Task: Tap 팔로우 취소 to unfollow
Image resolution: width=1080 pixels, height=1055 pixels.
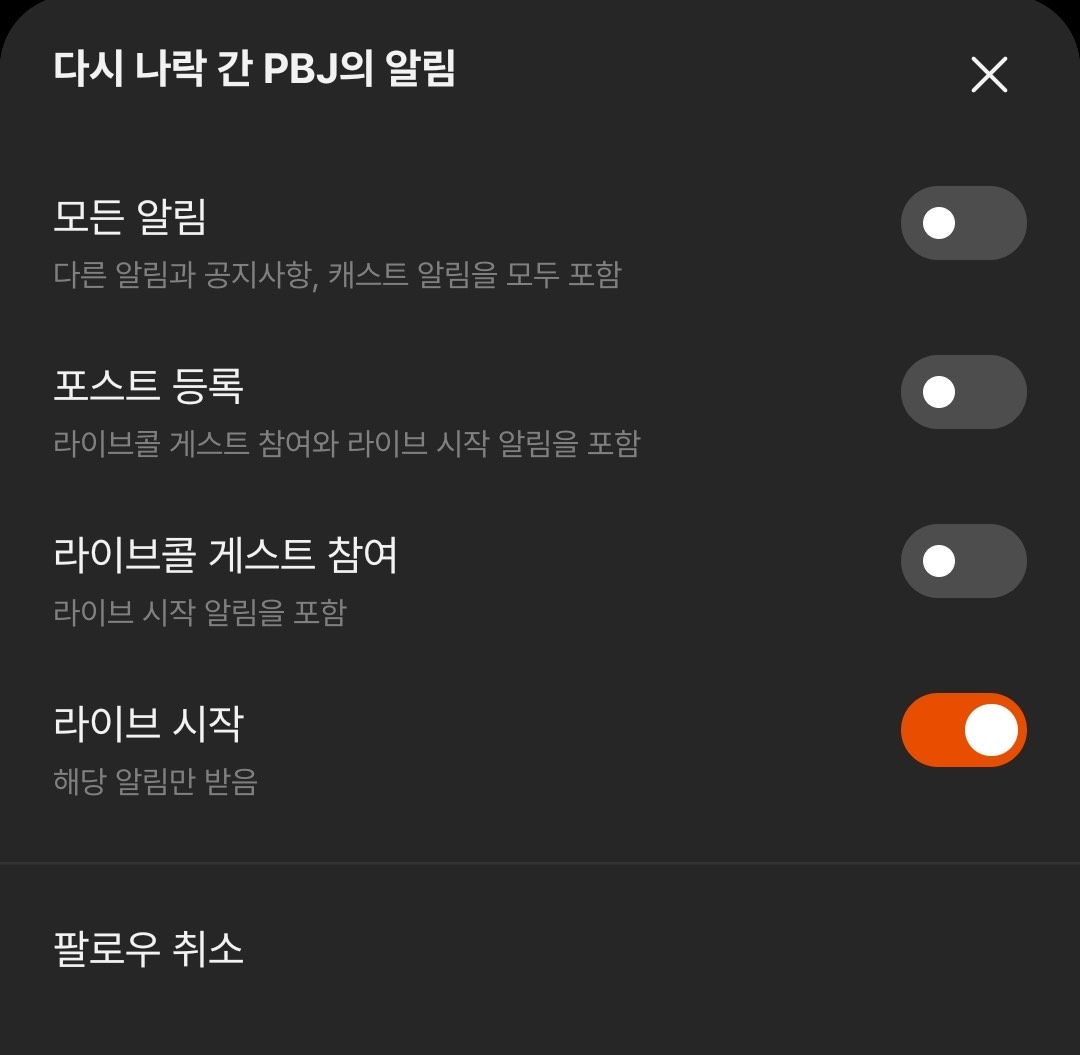Action: (148, 948)
